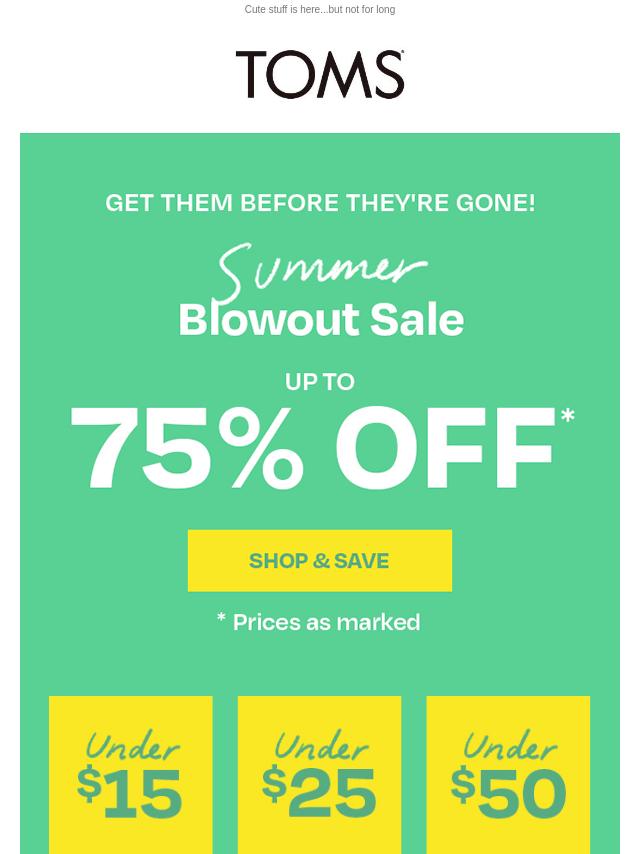Screen dimensions: 640x854
Task: Open the Under $50 deals tile
Action: pyautogui.click(x=508, y=775)
